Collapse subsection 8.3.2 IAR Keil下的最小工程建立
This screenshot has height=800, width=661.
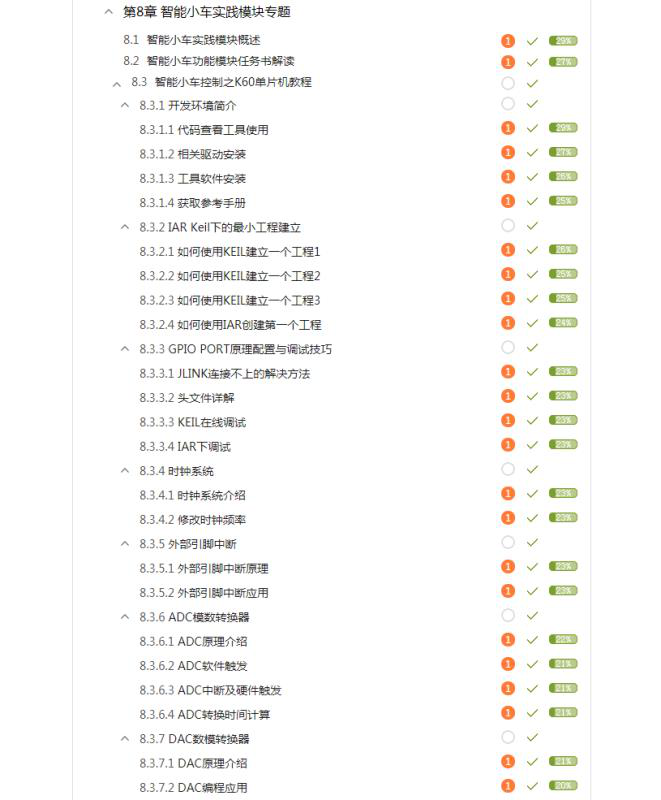(125, 227)
